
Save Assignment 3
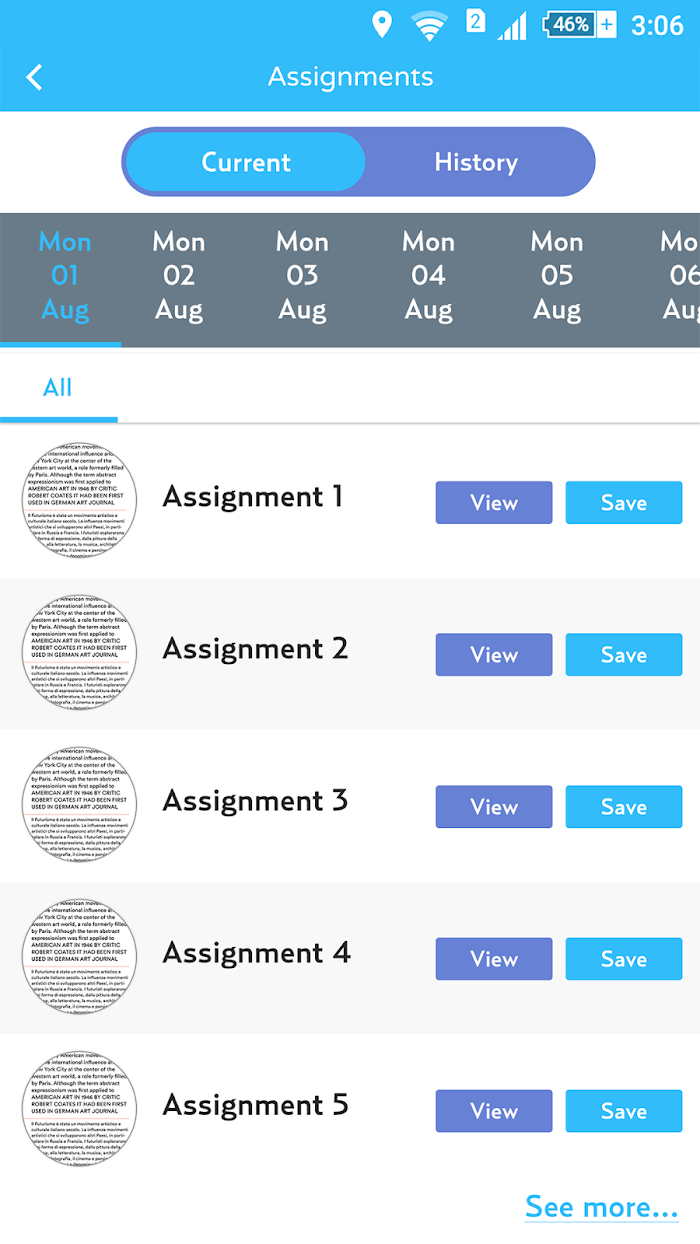coord(624,807)
